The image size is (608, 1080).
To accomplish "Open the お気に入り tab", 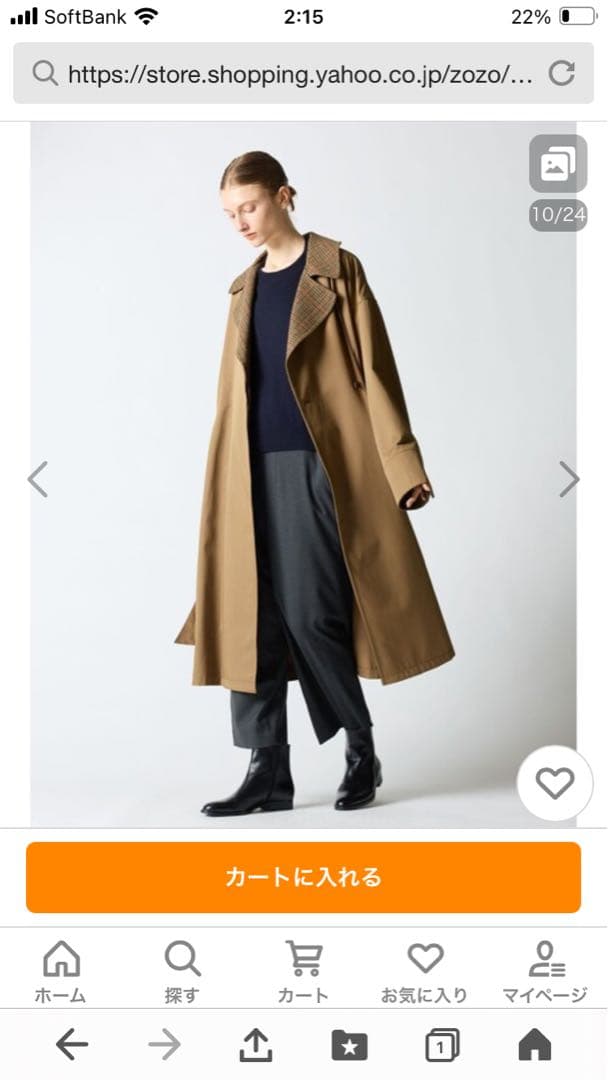I will tap(424, 970).
